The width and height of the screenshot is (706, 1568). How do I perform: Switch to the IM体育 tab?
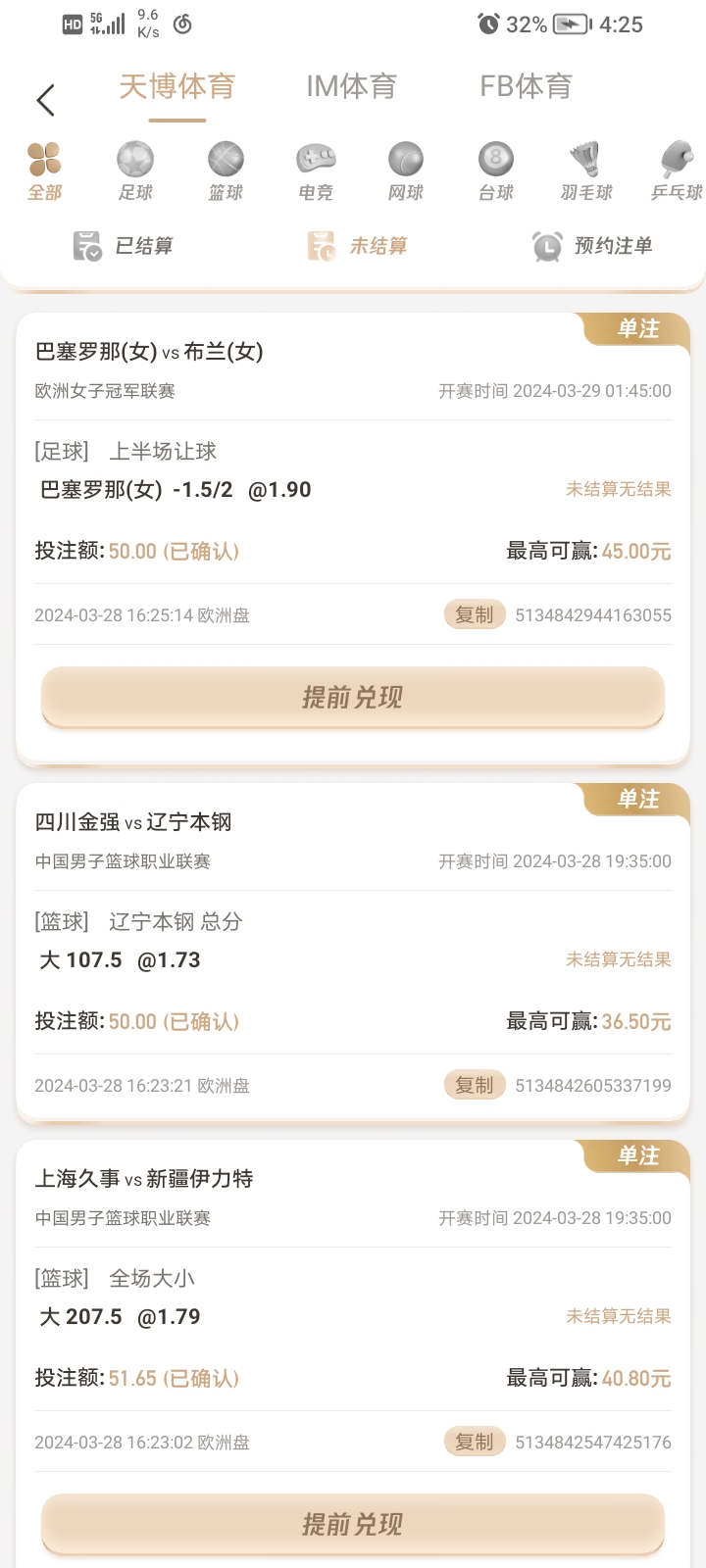351,87
